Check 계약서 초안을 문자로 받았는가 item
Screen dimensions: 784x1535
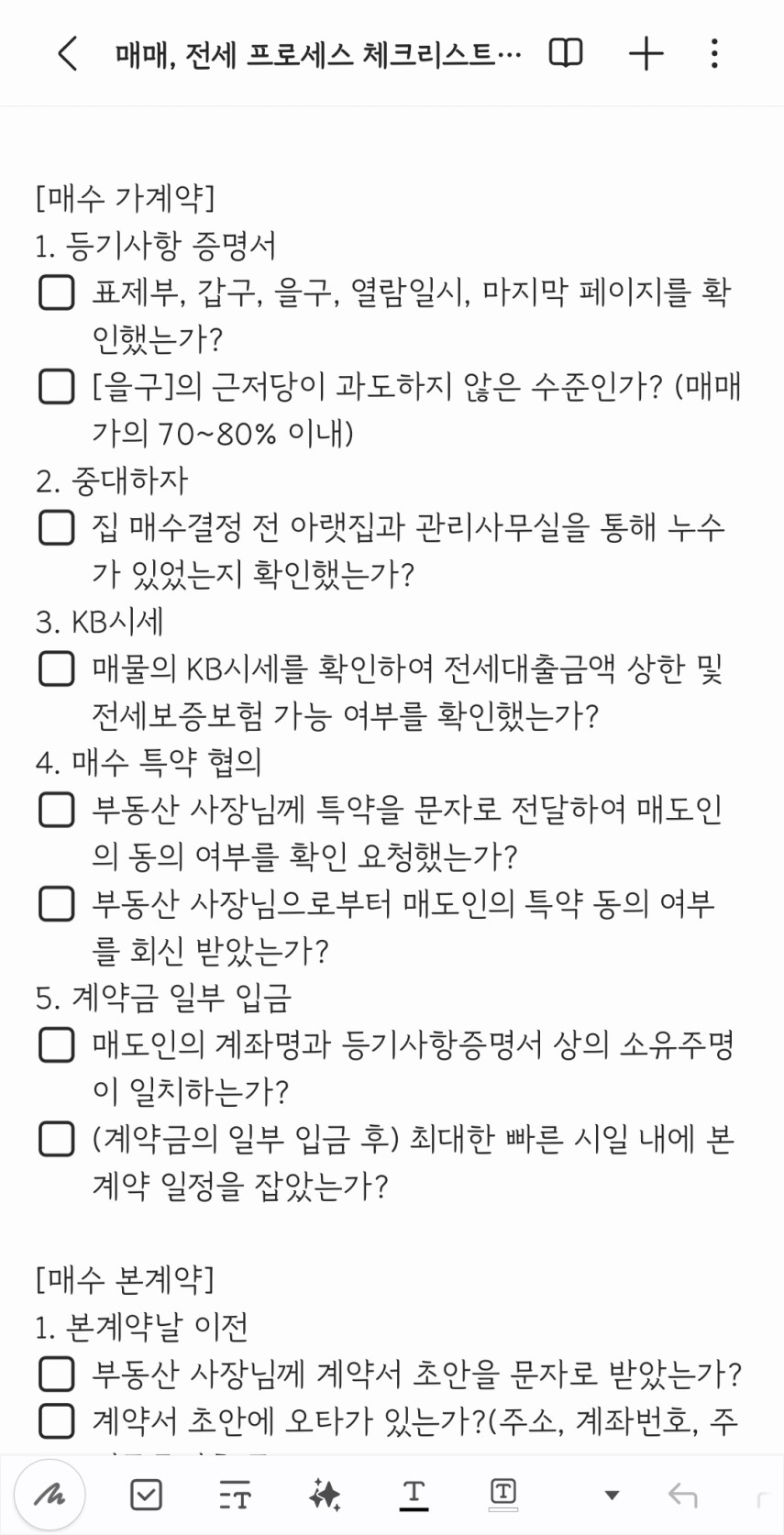[x=56, y=1374]
